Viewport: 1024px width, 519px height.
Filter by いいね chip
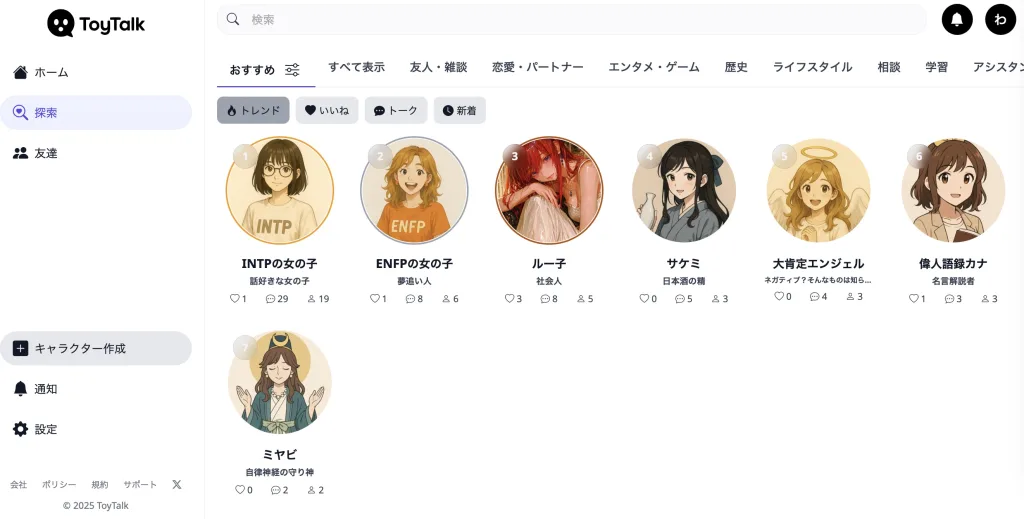click(327, 111)
